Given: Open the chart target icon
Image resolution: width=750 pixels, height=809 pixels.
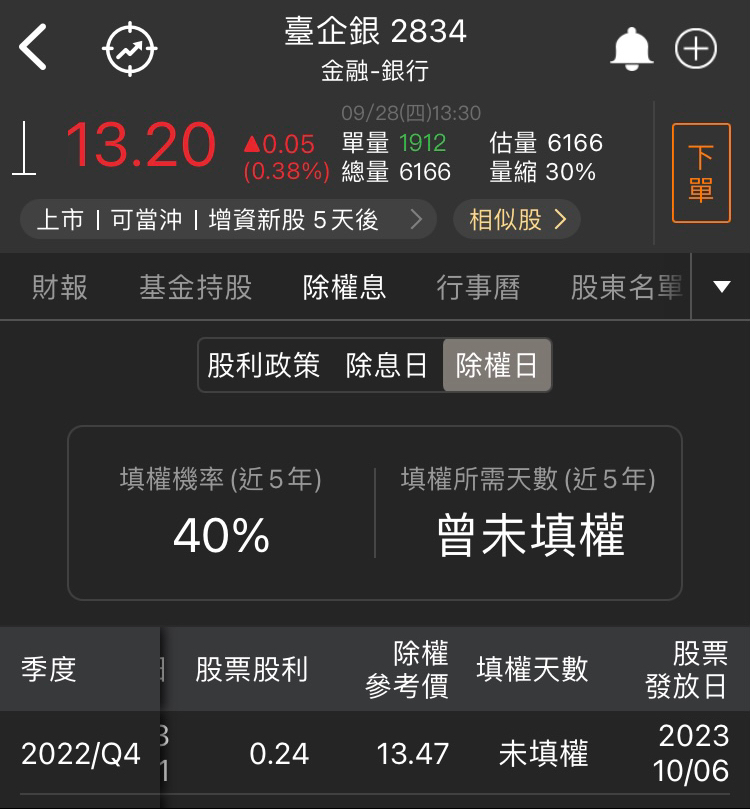Looking at the screenshot, I should coord(130,49).
